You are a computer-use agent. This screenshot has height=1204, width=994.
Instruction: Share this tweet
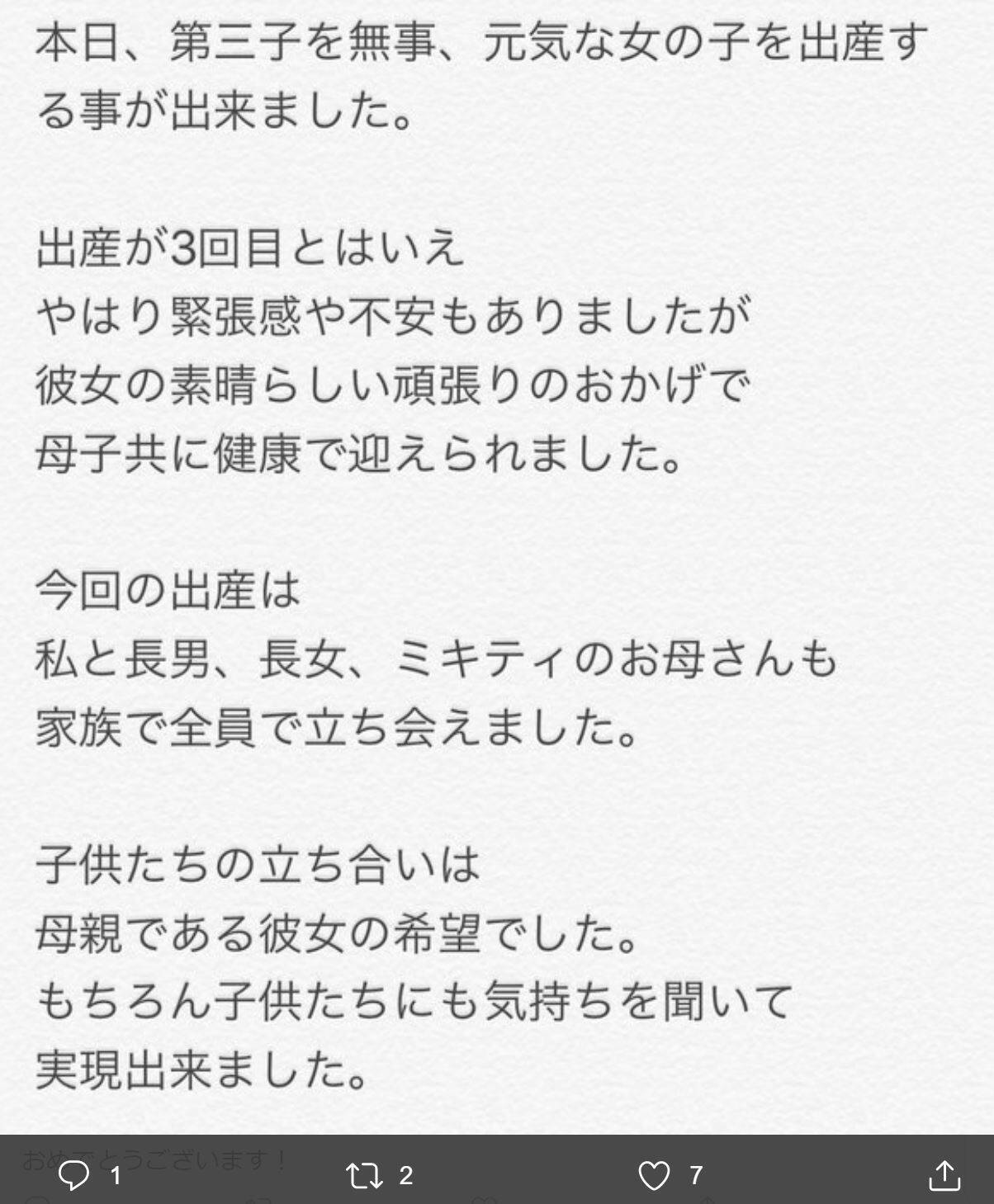[944, 1175]
